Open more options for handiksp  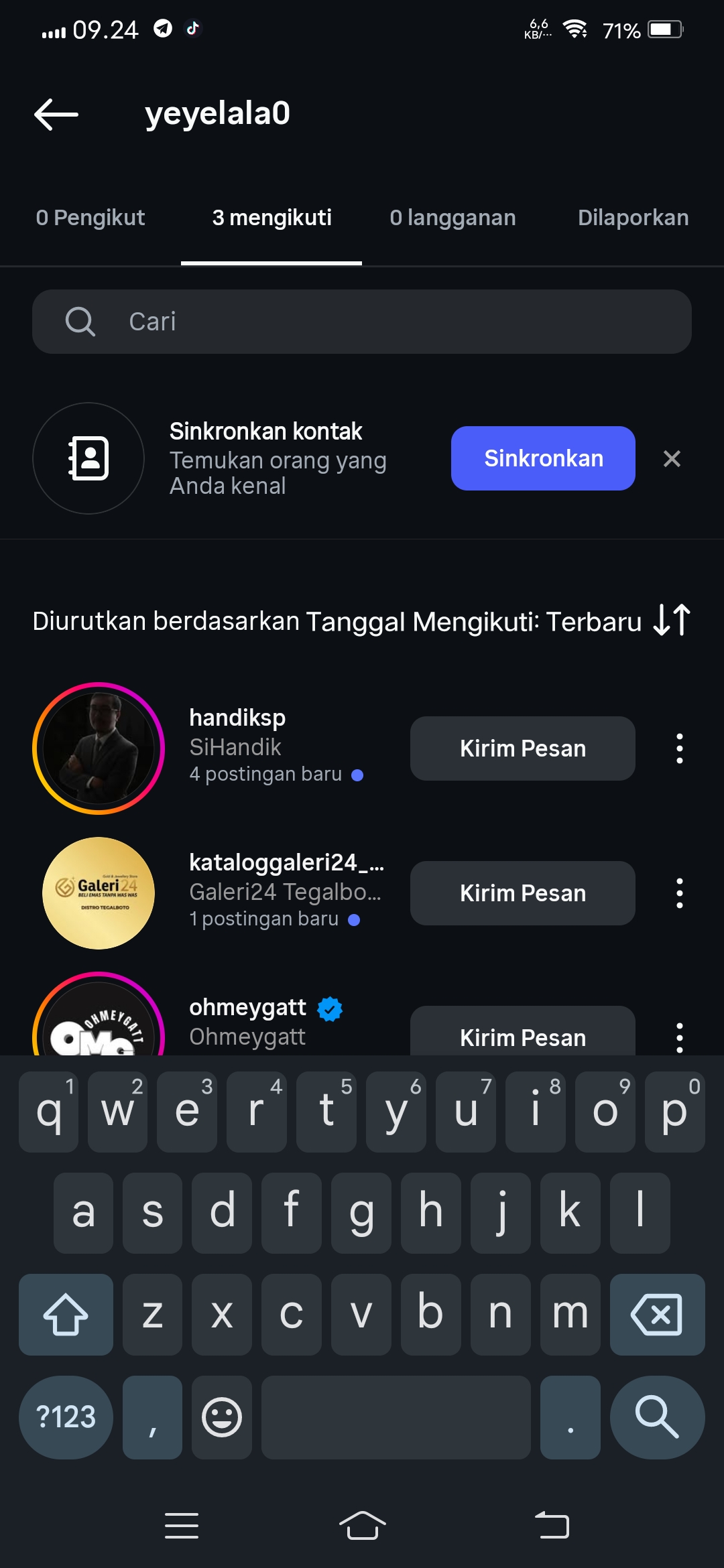tap(680, 748)
